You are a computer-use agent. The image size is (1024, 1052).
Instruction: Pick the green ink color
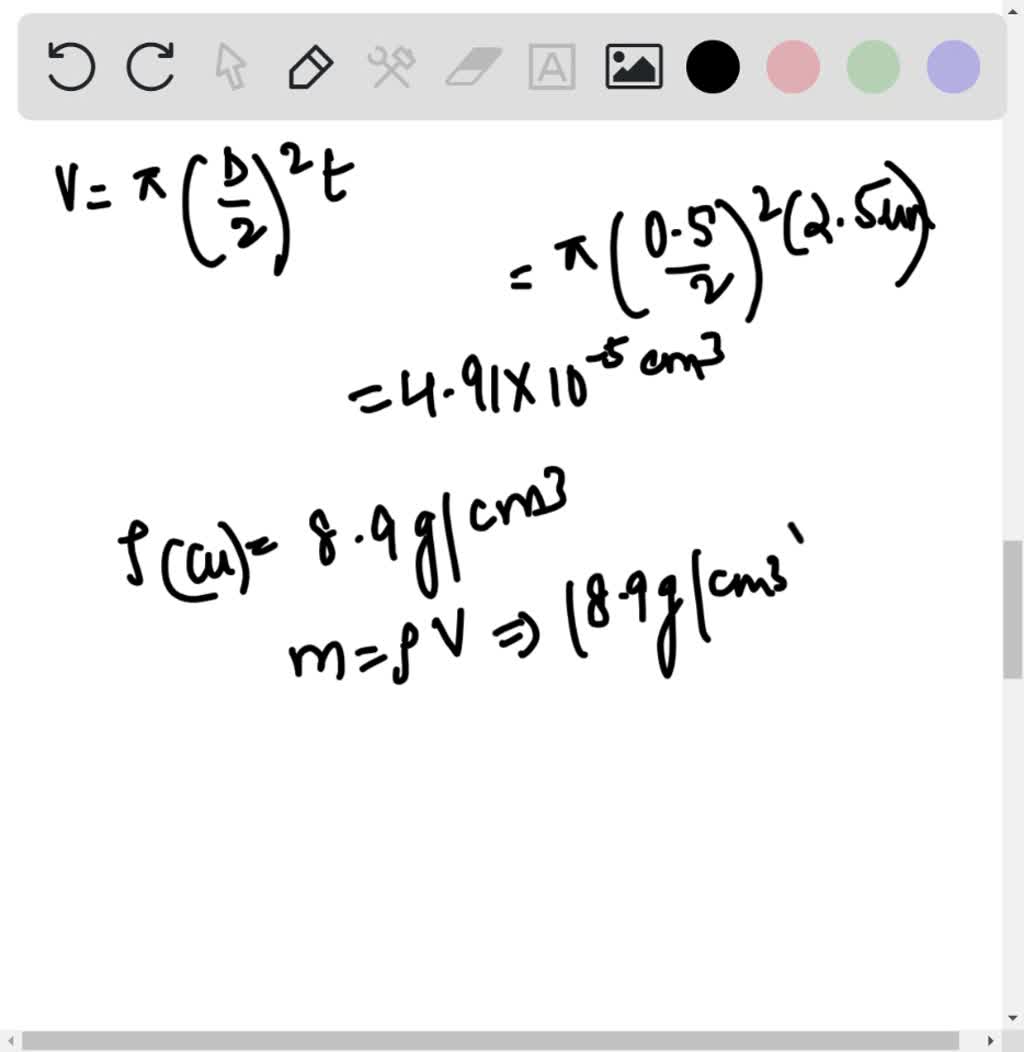pyautogui.click(x=873, y=68)
